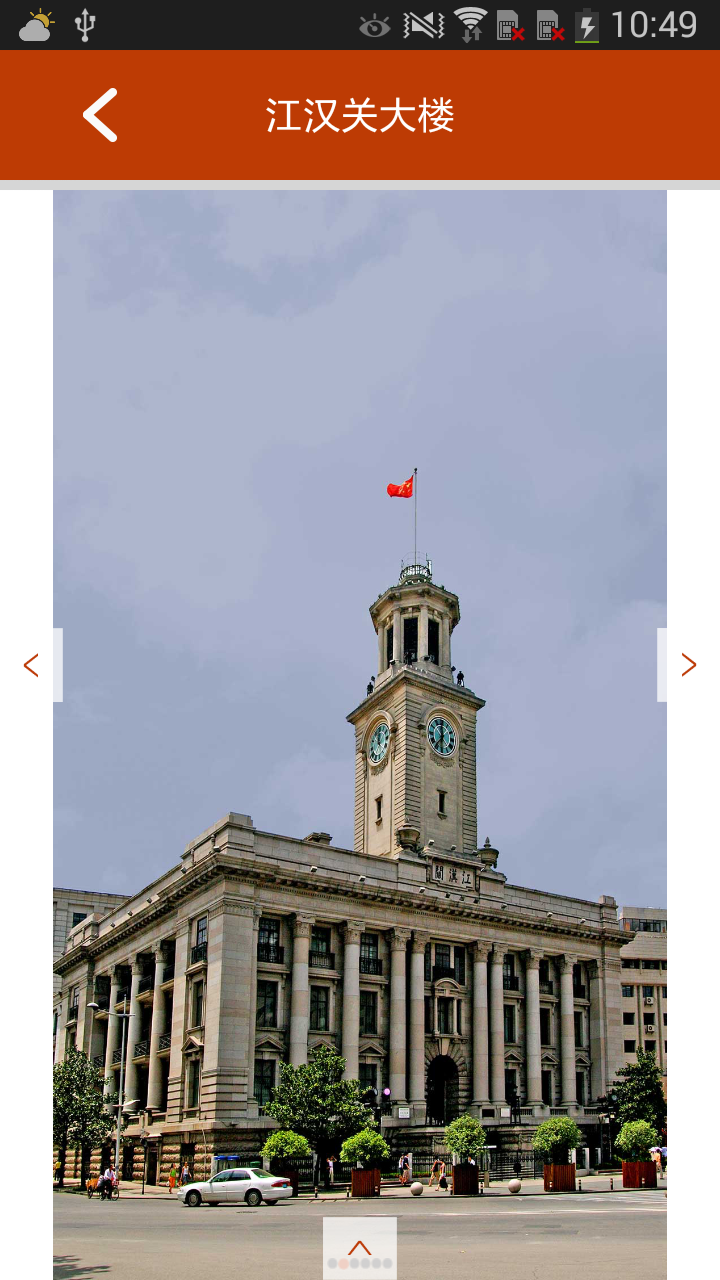This screenshot has height=1280, width=720.
Task: Expand the bottom panel with up chevron
Action: [360, 1247]
